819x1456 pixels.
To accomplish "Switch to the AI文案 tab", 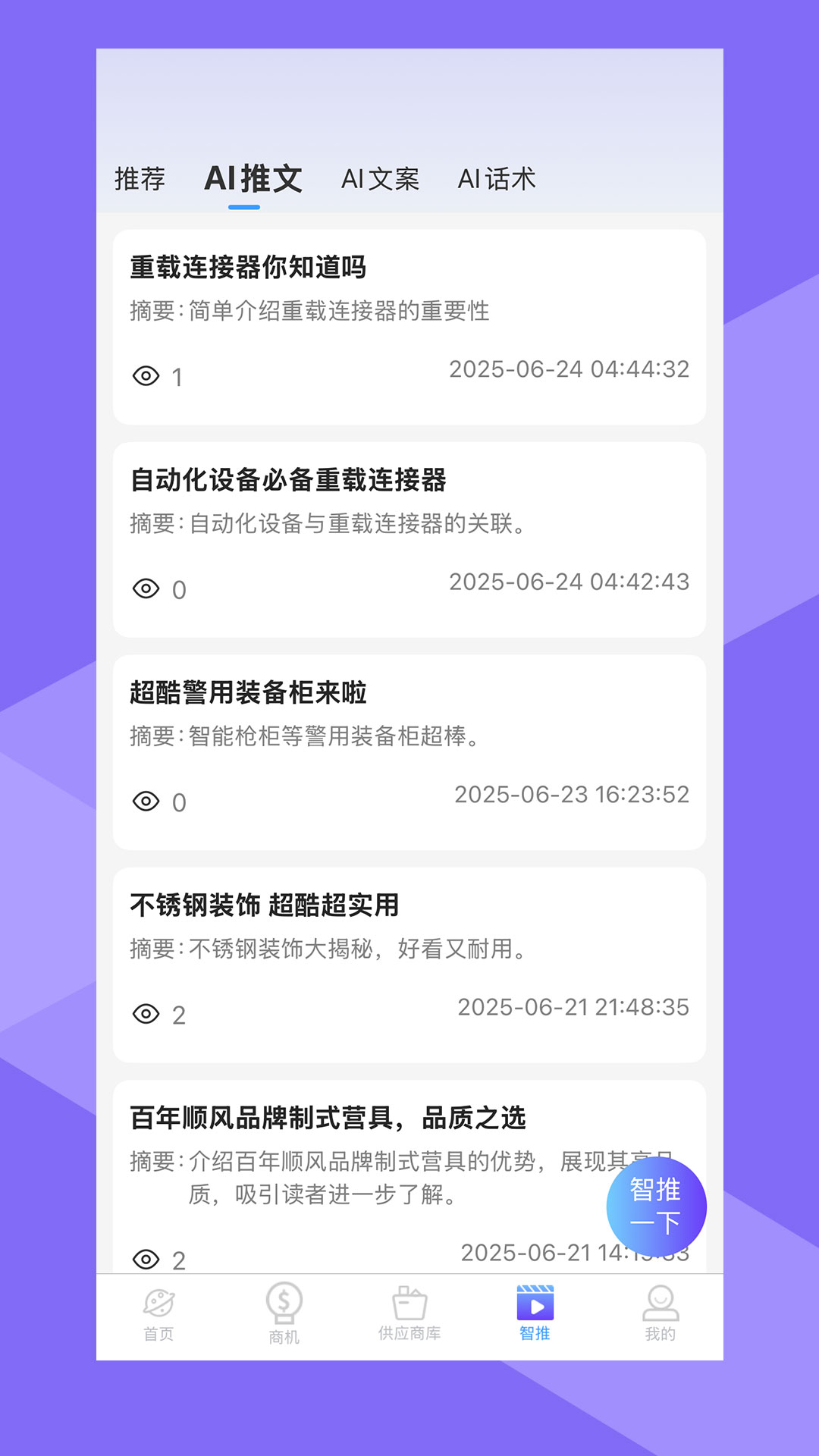I will tap(381, 178).
